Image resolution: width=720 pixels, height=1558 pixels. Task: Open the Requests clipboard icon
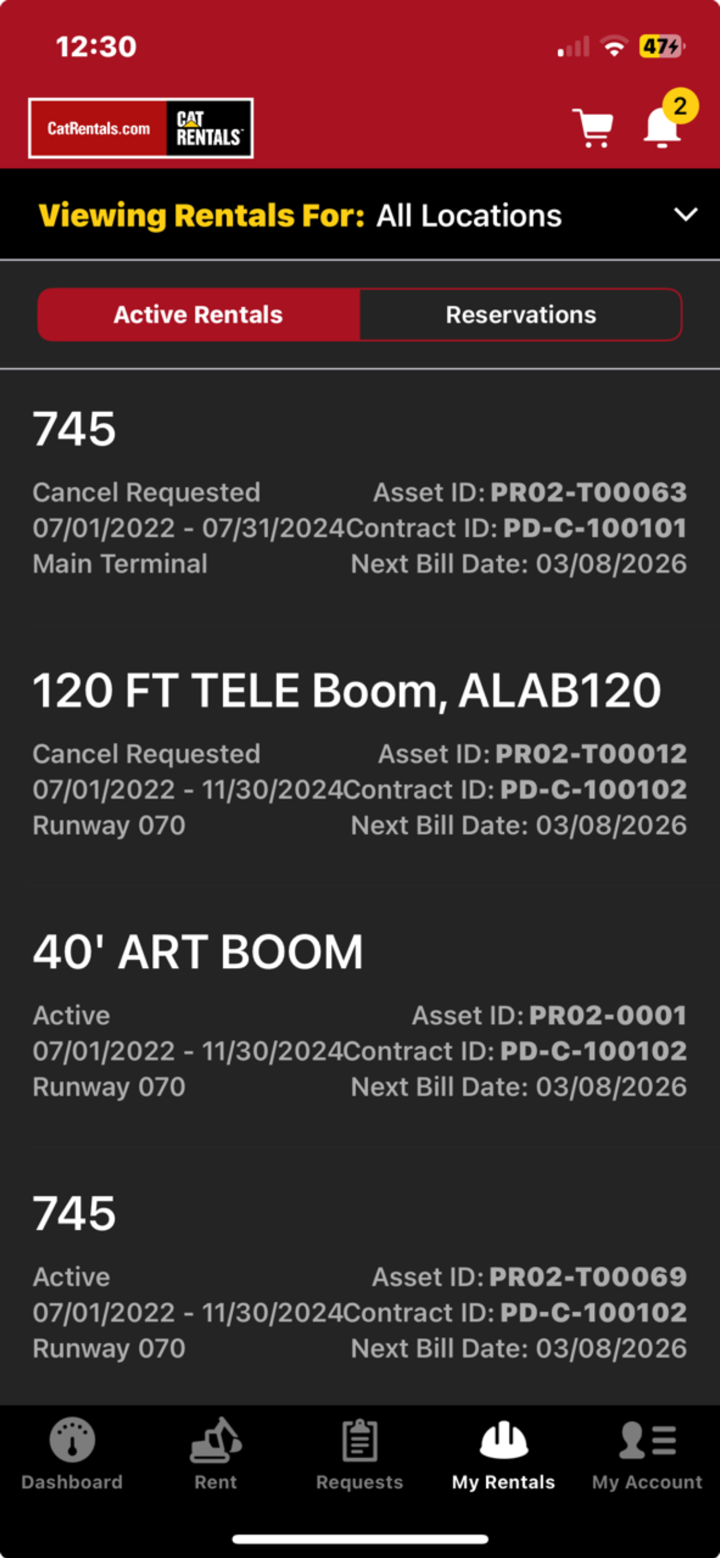tap(359, 1450)
